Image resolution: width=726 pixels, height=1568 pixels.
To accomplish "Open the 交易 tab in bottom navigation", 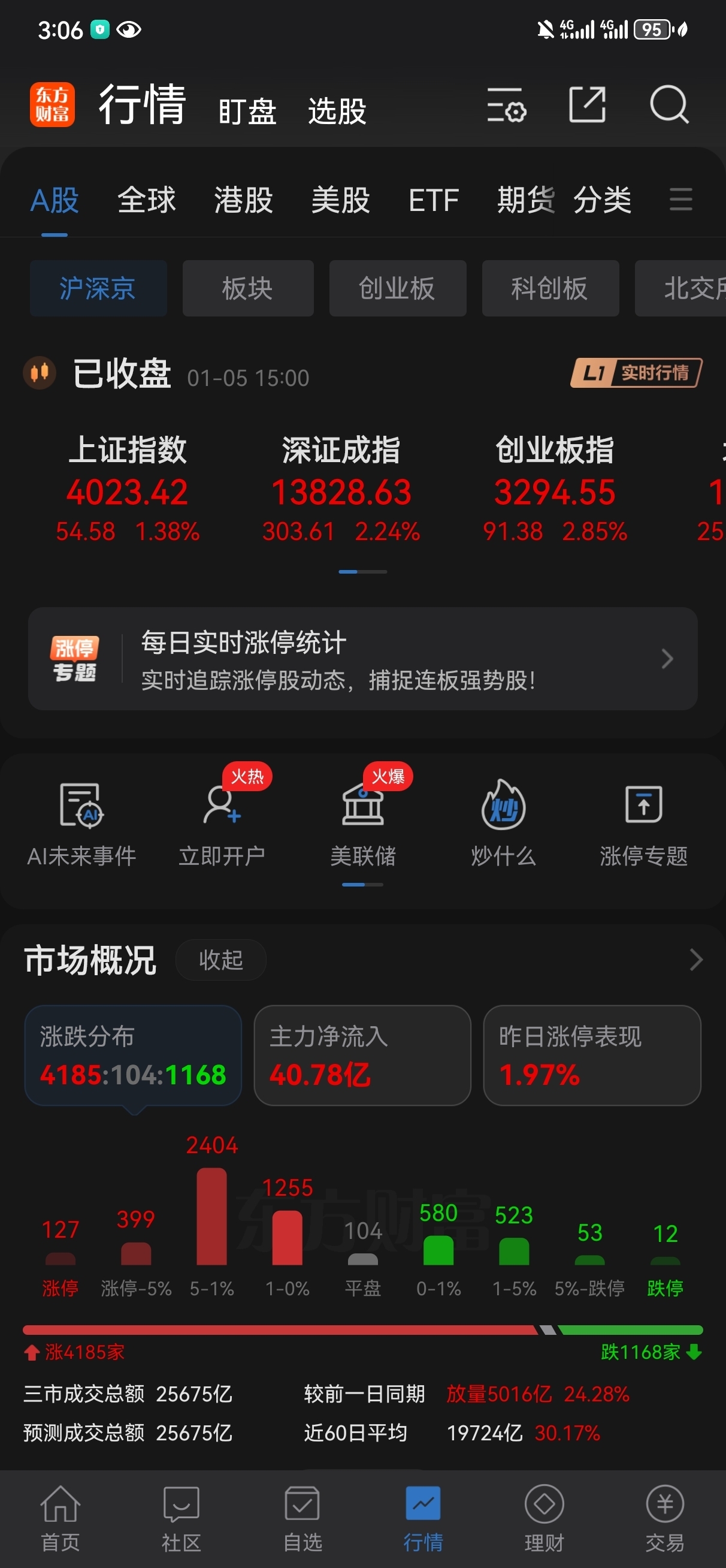I will (x=664, y=1516).
